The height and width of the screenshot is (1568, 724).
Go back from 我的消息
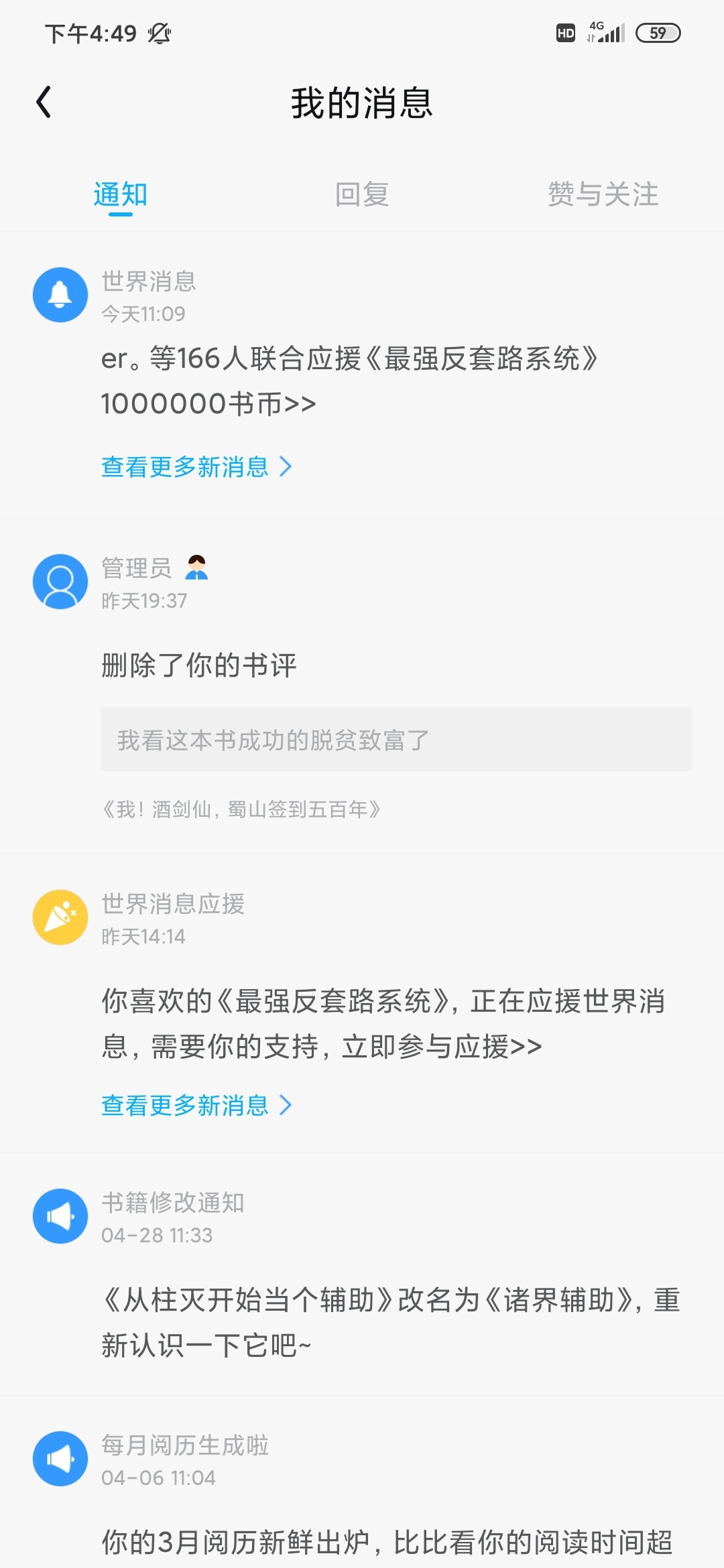coord(44,103)
